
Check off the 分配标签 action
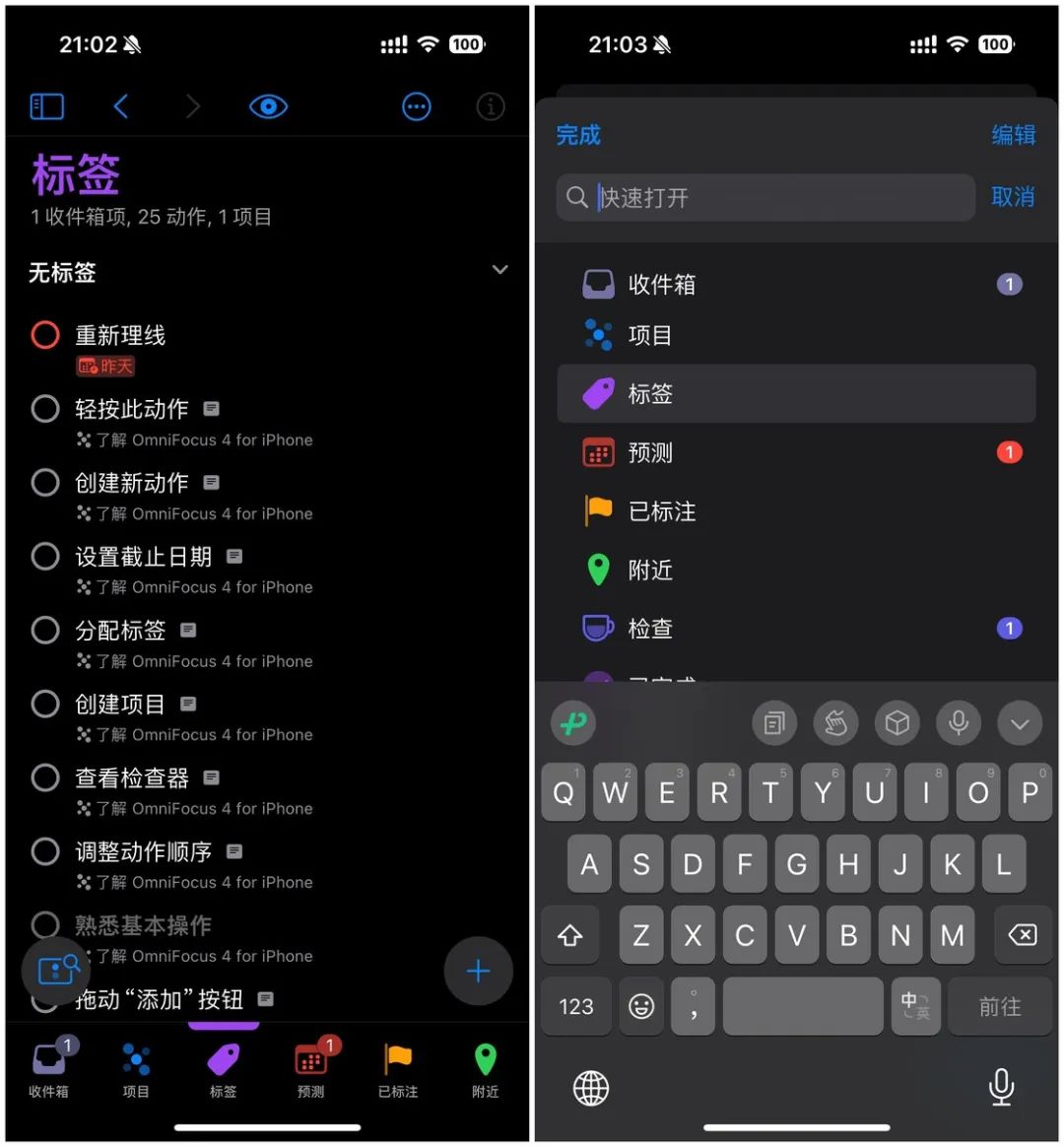click(x=45, y=630)
